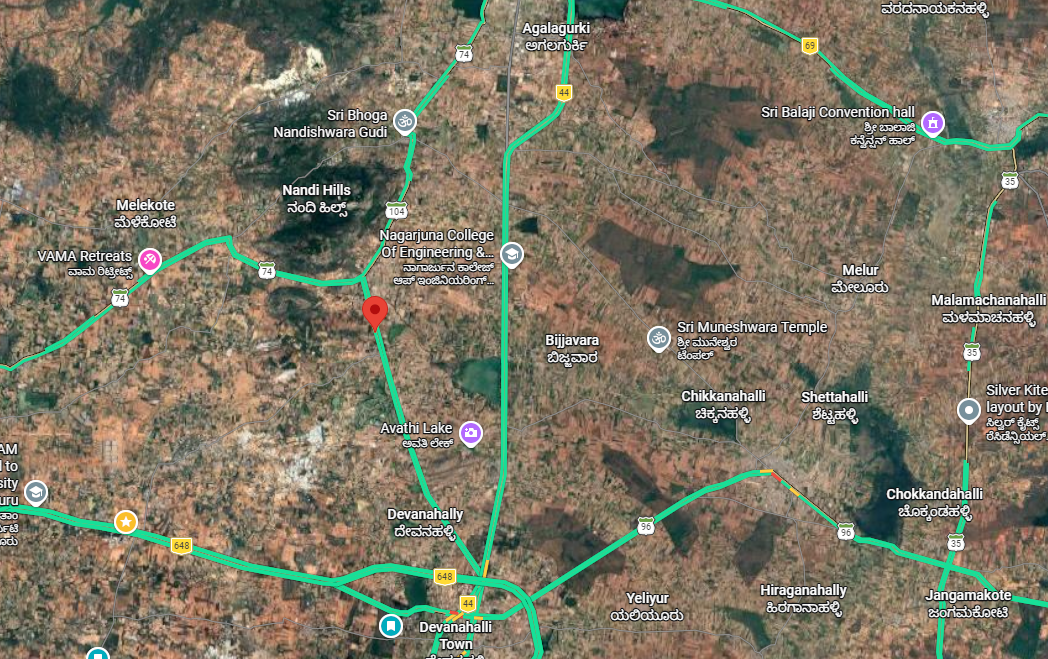Image resolution: width=1048 pixels, height=659 pixels.
Task: Open the teal saved-place bookmark near Devanahalli Town
Action: click(390, 626)
